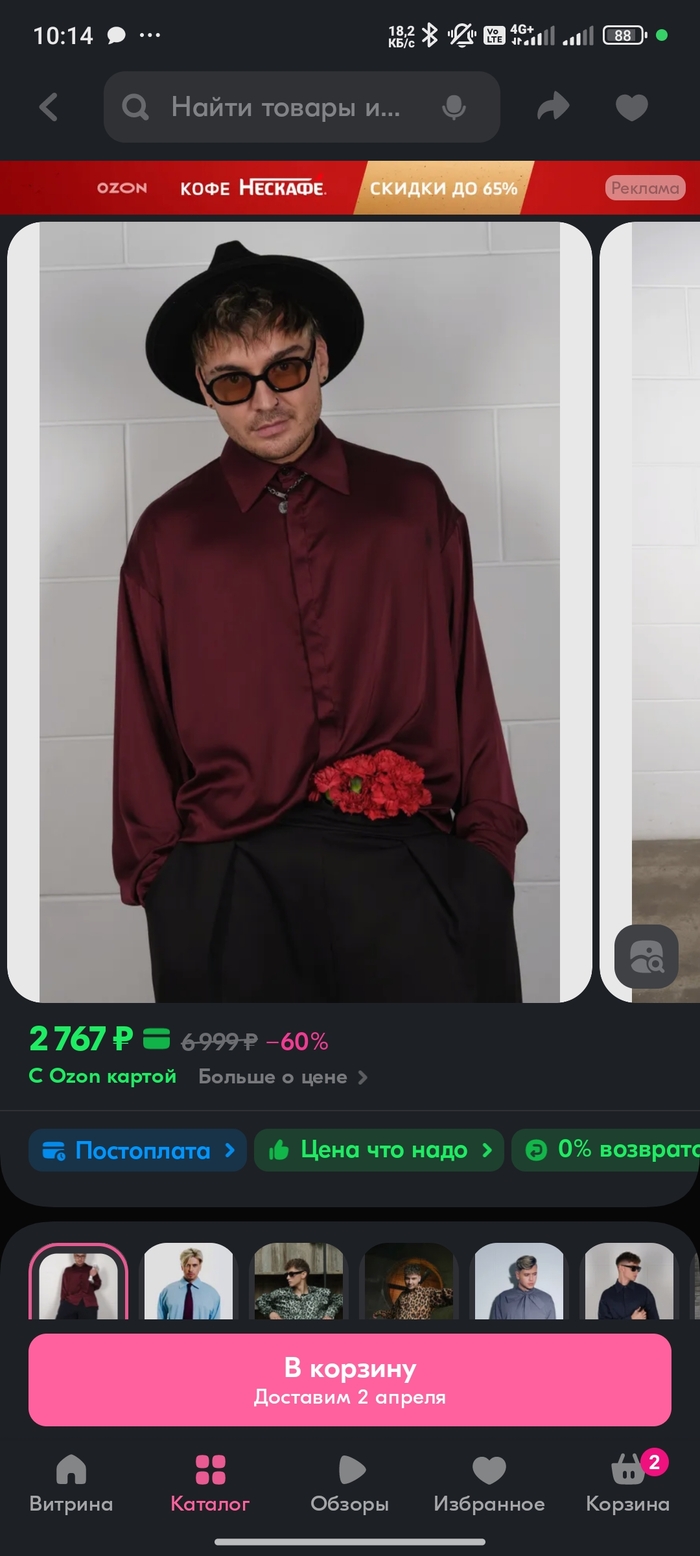Start voice search with the microphone
This screenshot has height=1556, width=700.
(x=454, y=107)
